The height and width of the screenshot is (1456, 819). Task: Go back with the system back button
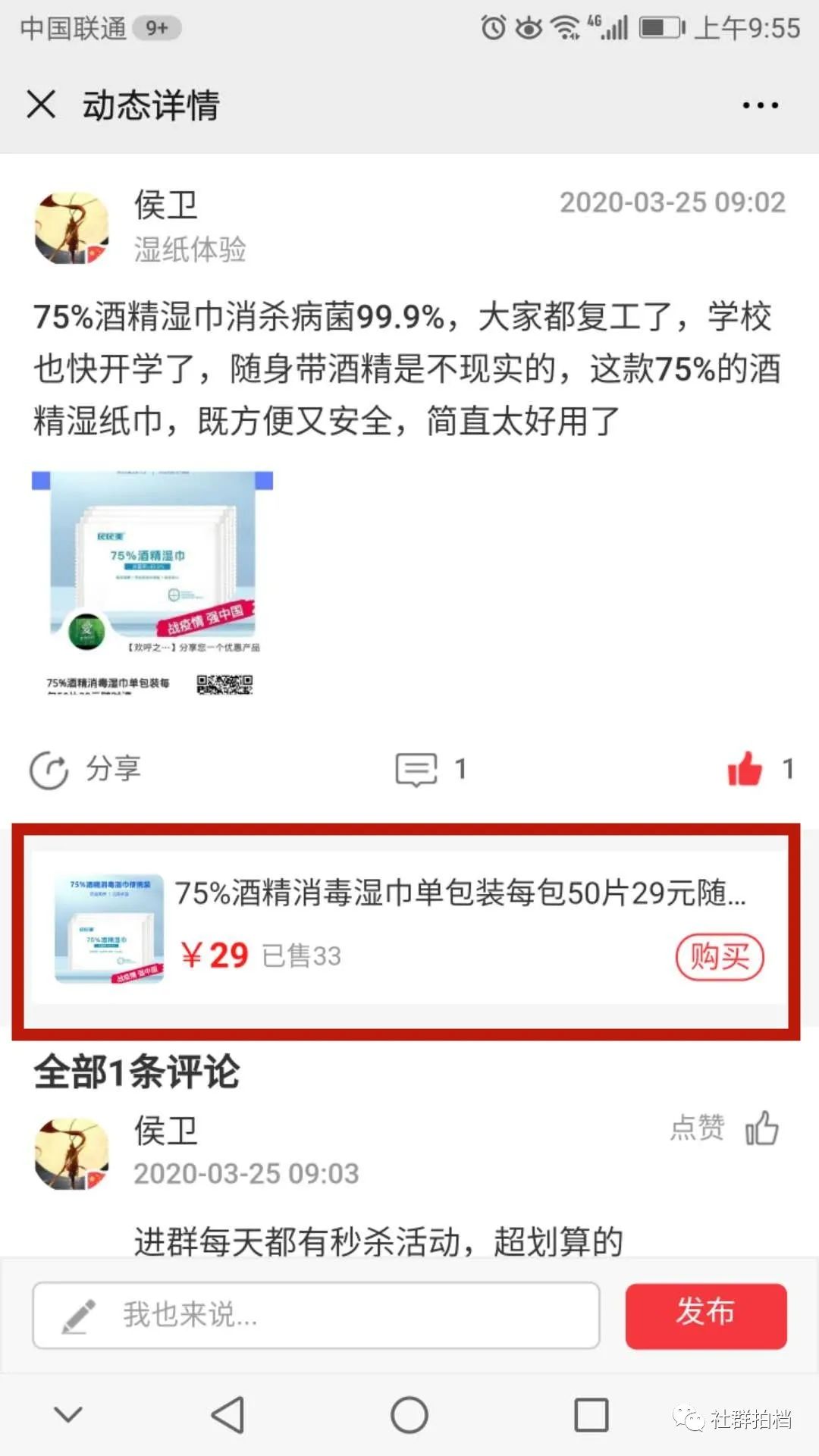pyautogui.click(x=227, y=1415)
